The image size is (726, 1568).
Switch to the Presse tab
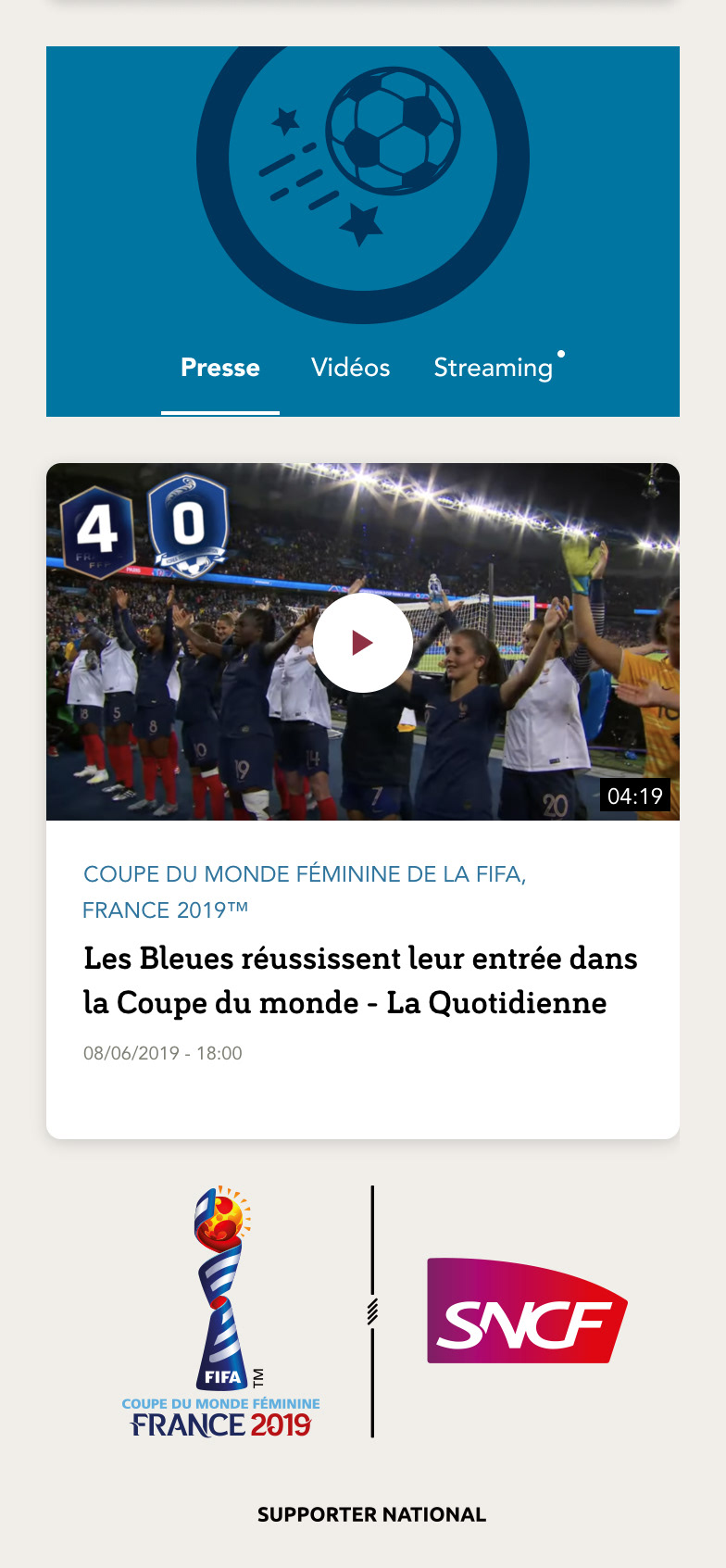220,368
